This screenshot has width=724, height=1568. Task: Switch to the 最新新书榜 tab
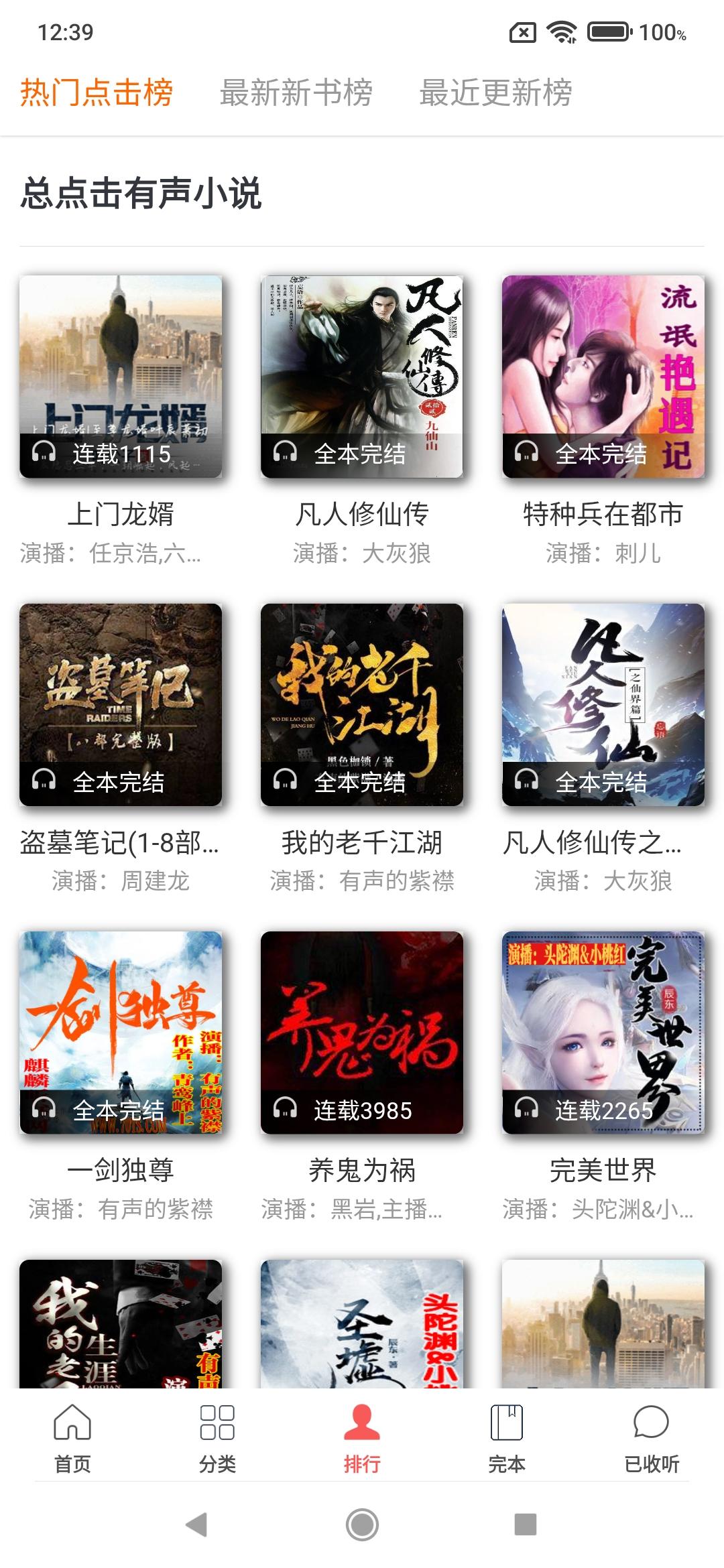point(296,92)
